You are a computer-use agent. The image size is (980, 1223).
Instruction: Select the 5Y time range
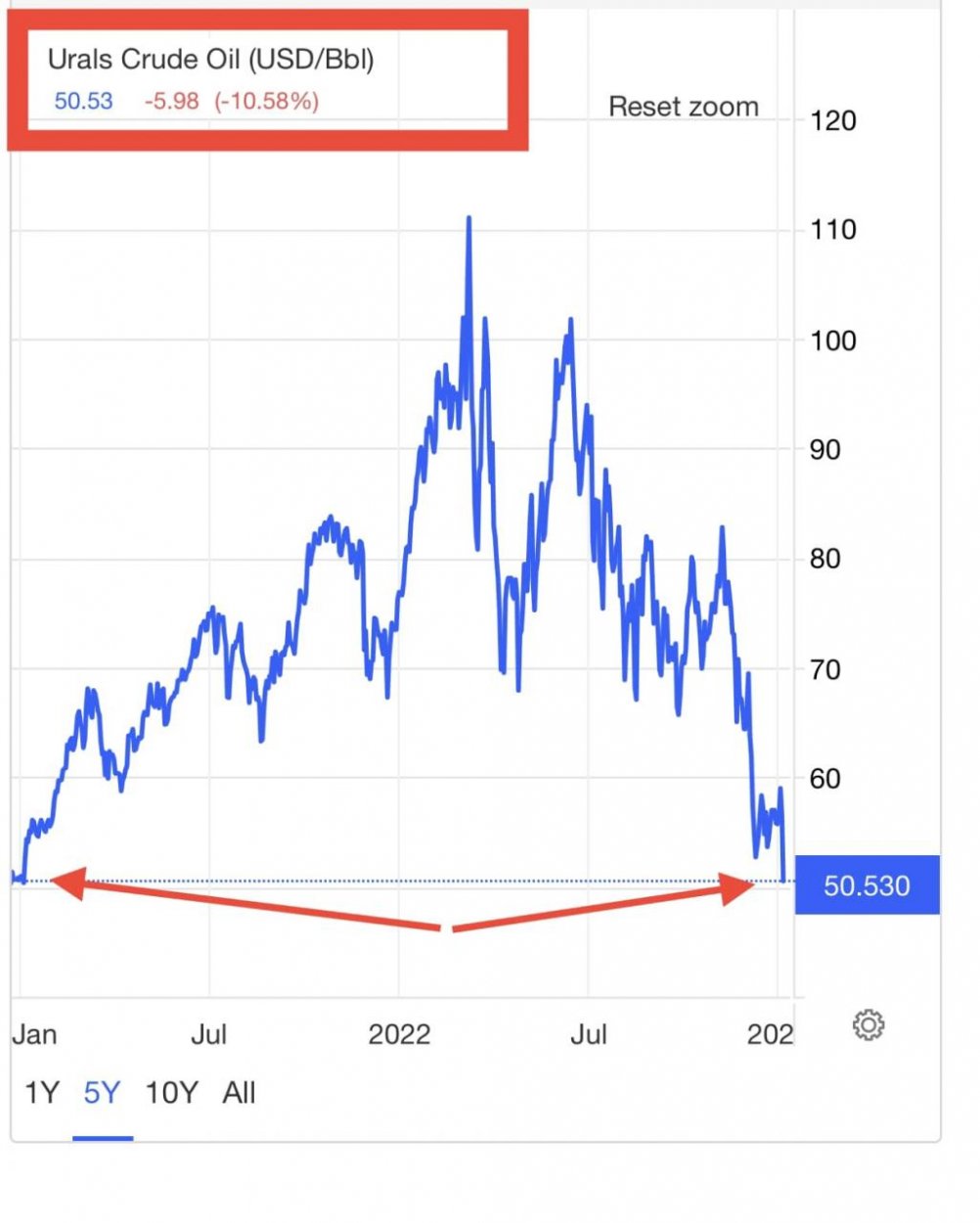[102, 1093]
